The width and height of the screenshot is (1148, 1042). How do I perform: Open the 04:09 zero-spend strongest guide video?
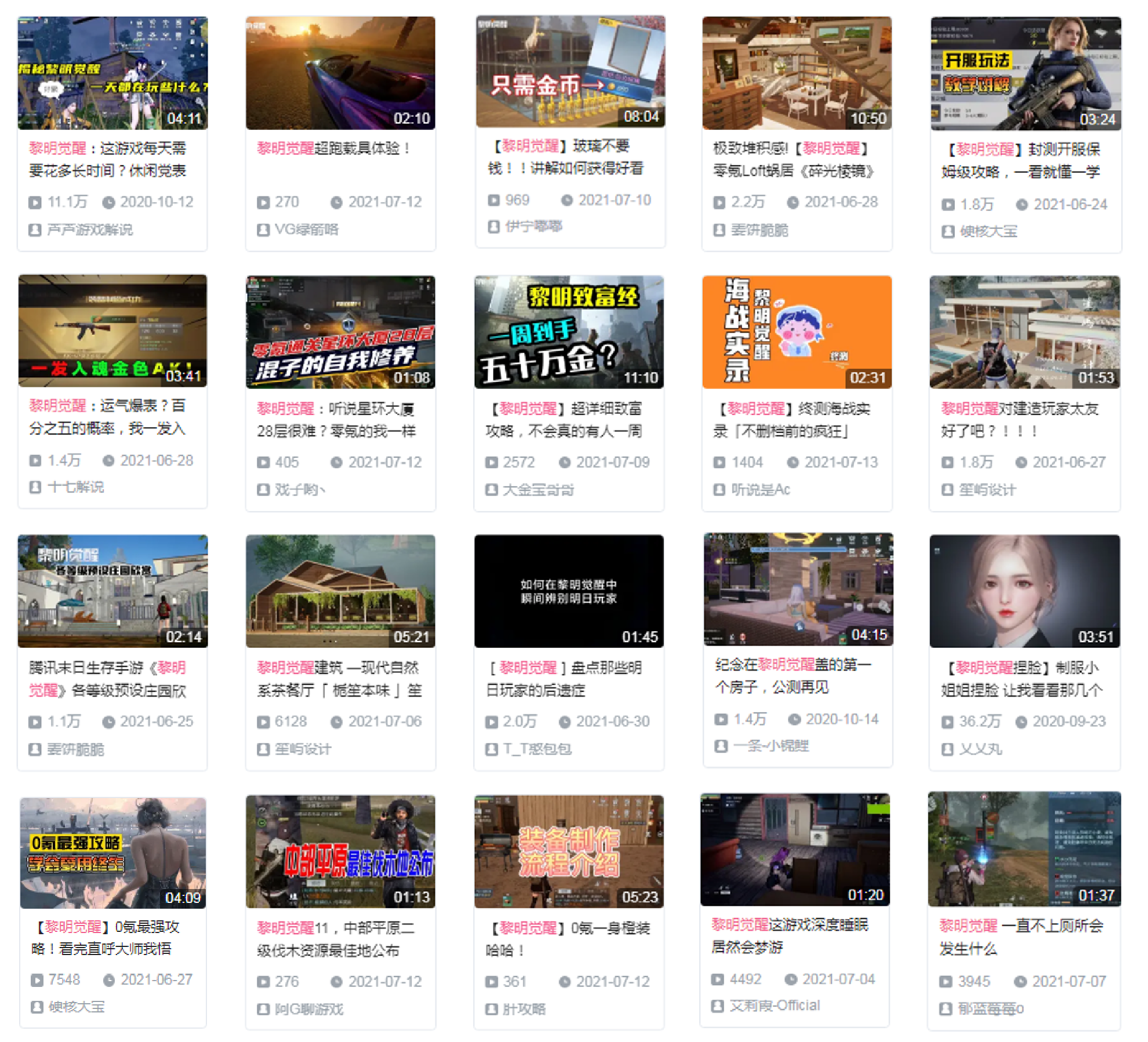(112, 853)
